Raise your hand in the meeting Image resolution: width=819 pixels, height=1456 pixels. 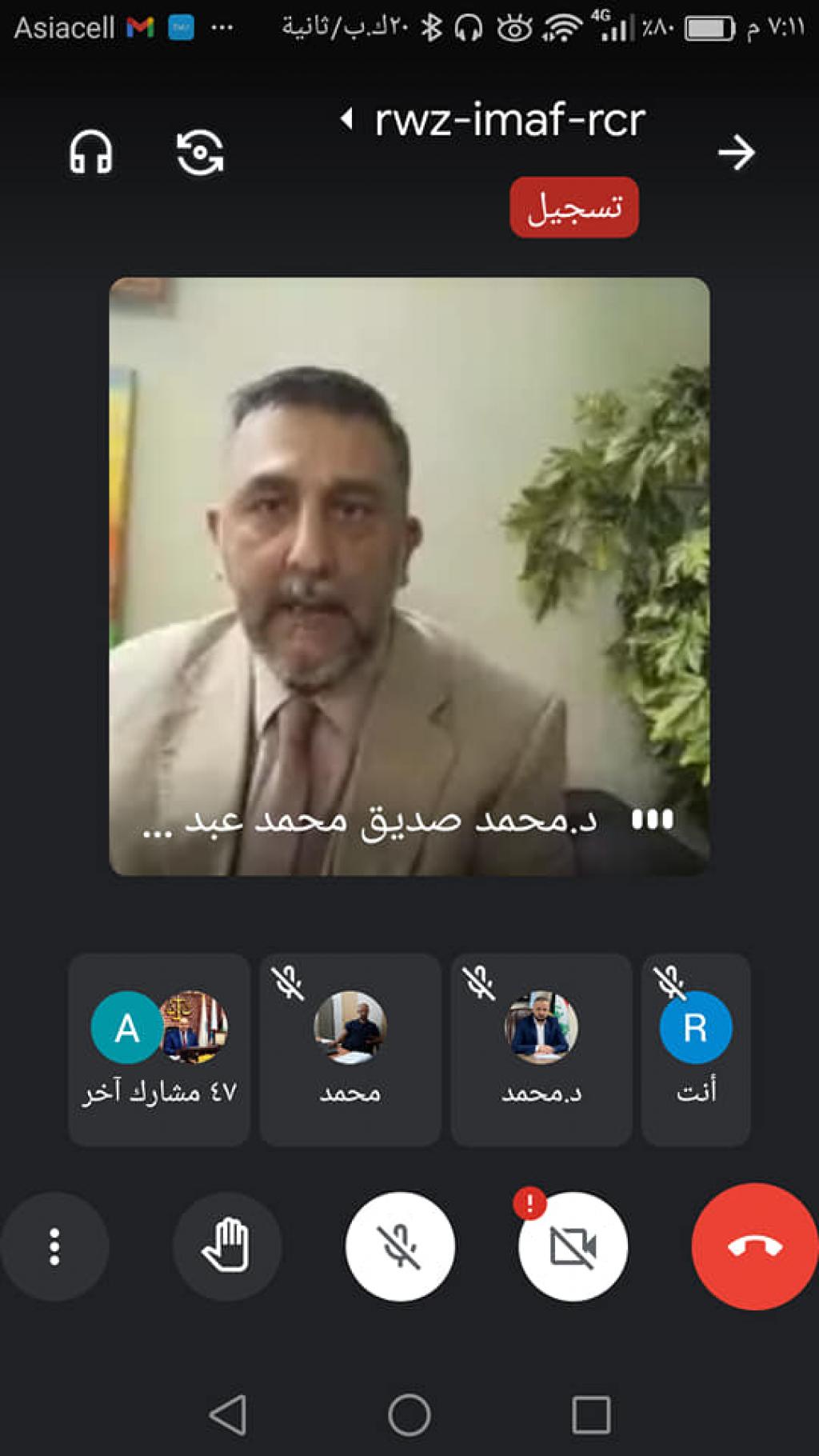227,1246
